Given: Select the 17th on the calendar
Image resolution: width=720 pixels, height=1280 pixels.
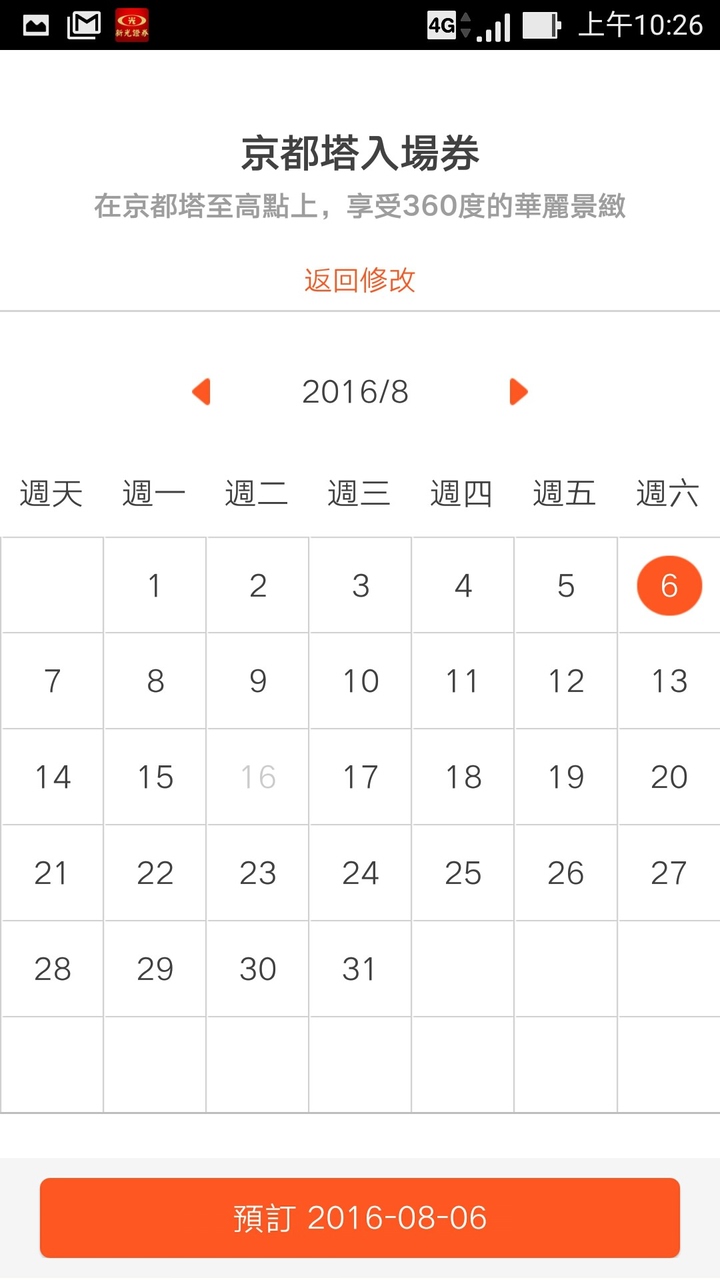Looking at the screenshot, I should (360, 777).
